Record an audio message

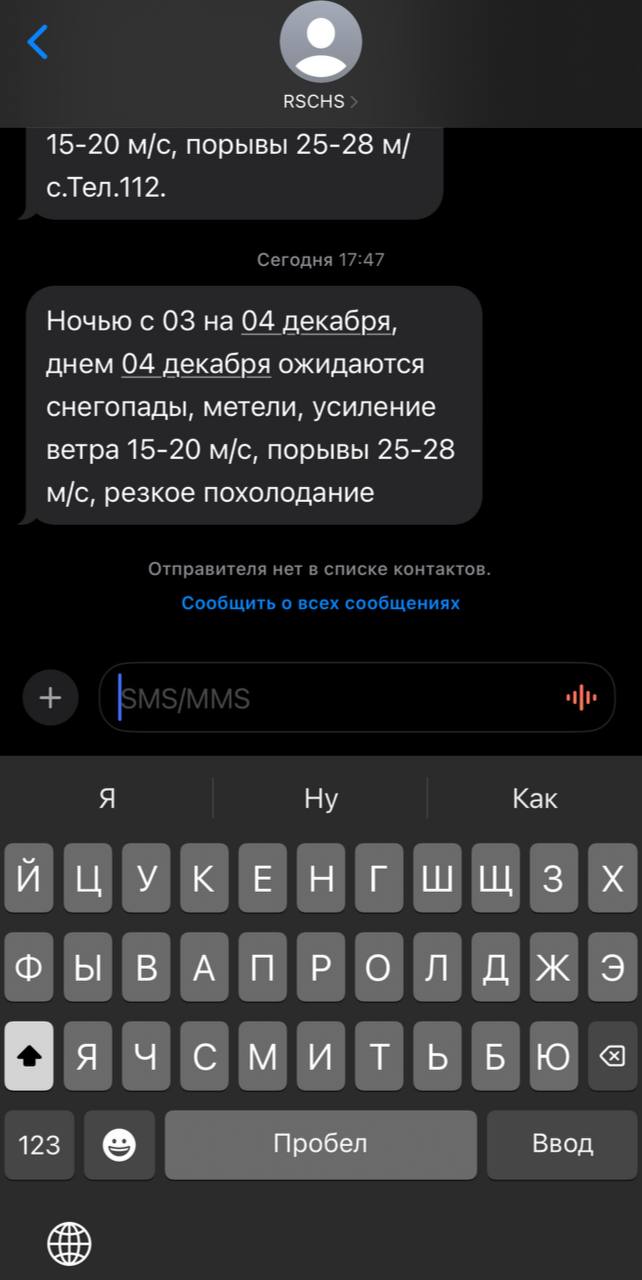(581, 698)
